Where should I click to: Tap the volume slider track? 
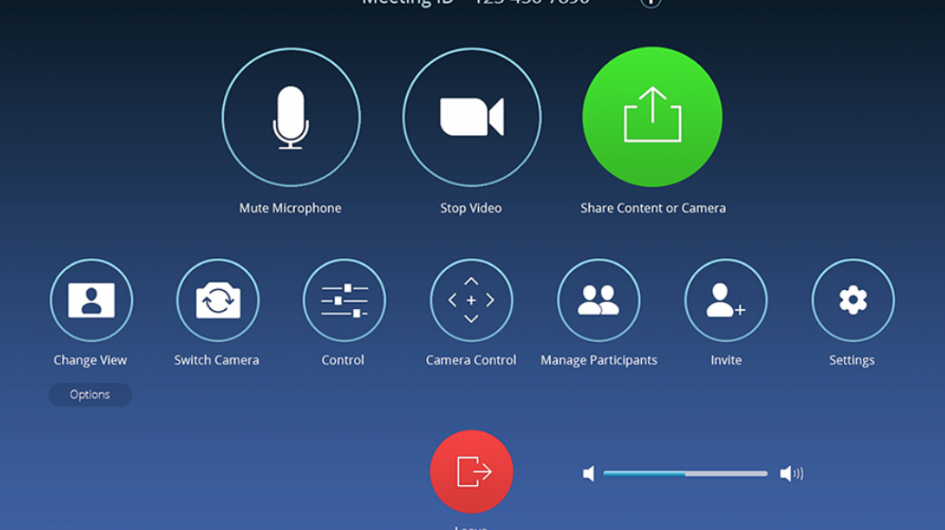point(685,473)
